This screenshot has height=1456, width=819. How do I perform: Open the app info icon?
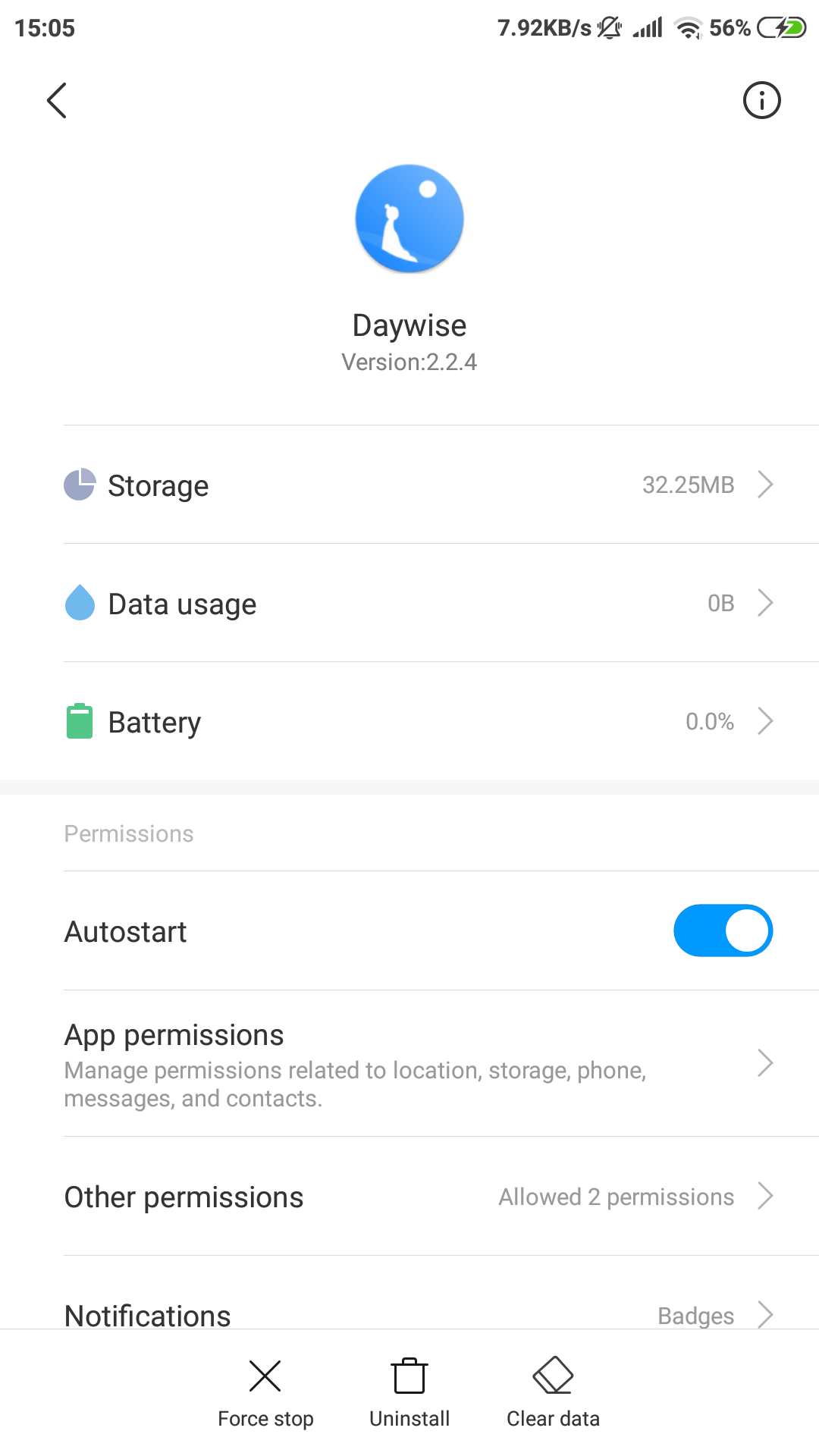pyautogui.click(x=761, y=100)
